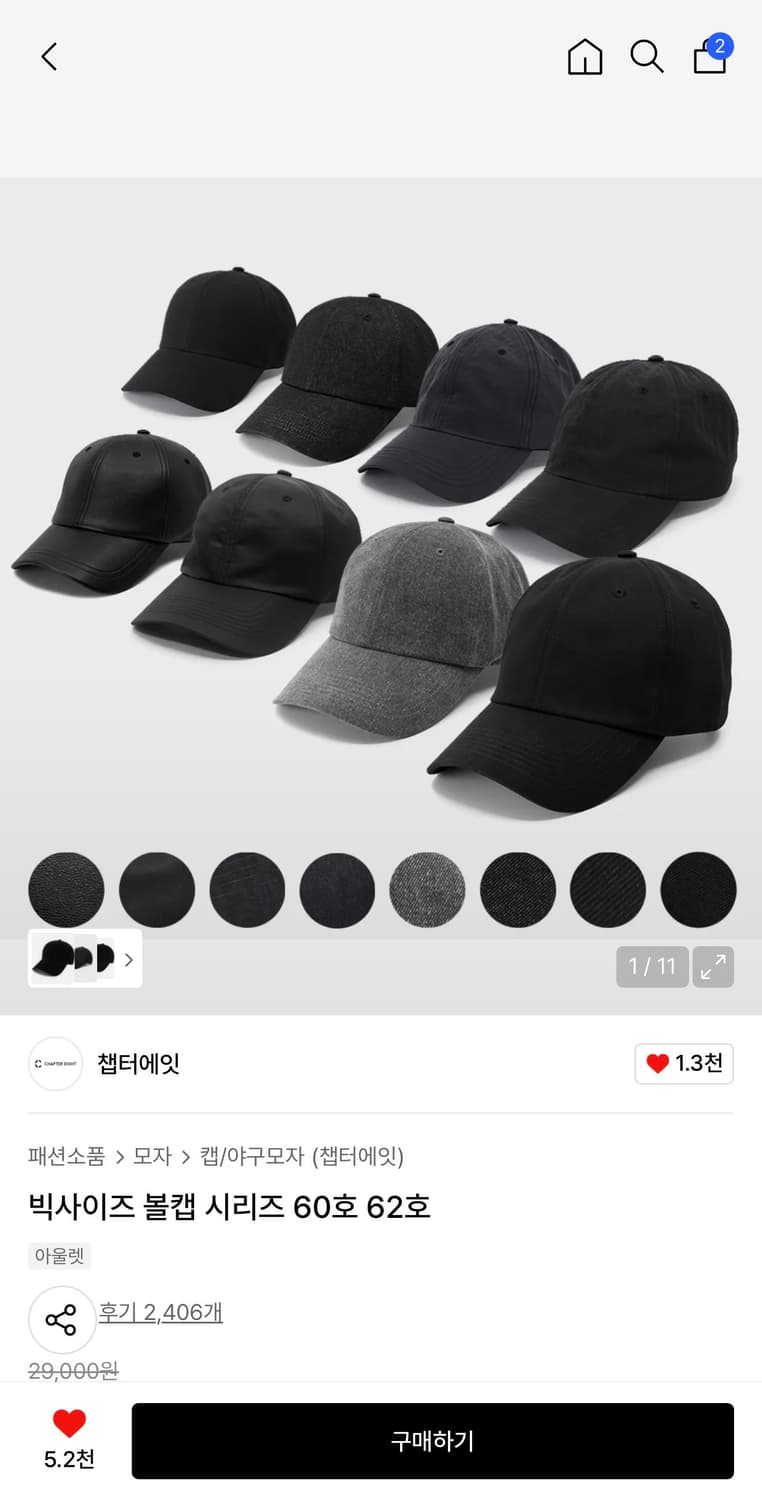The height and width of the screenshot is (1500, 762).
Task: Tap the 구매하기 button
Action: (432, 1441)
